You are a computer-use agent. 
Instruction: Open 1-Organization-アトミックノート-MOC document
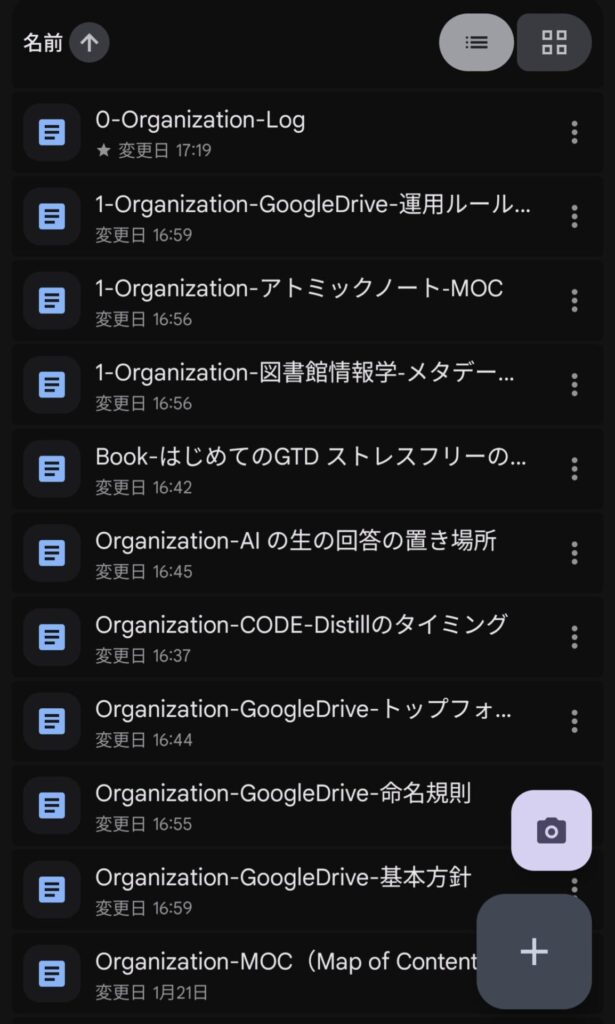point(298,289)
